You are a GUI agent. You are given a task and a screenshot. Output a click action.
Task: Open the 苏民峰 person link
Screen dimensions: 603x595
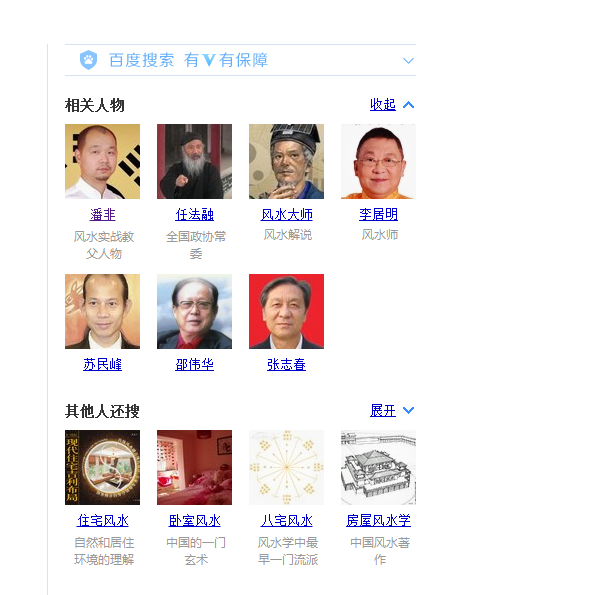102,364
